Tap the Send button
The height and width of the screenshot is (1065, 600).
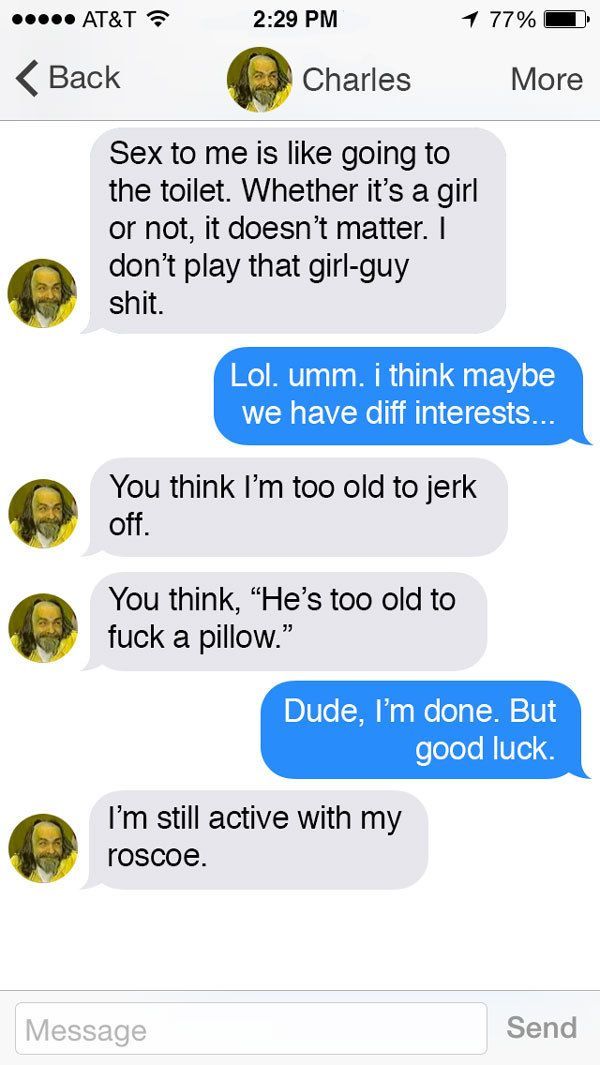[541, 1027]
